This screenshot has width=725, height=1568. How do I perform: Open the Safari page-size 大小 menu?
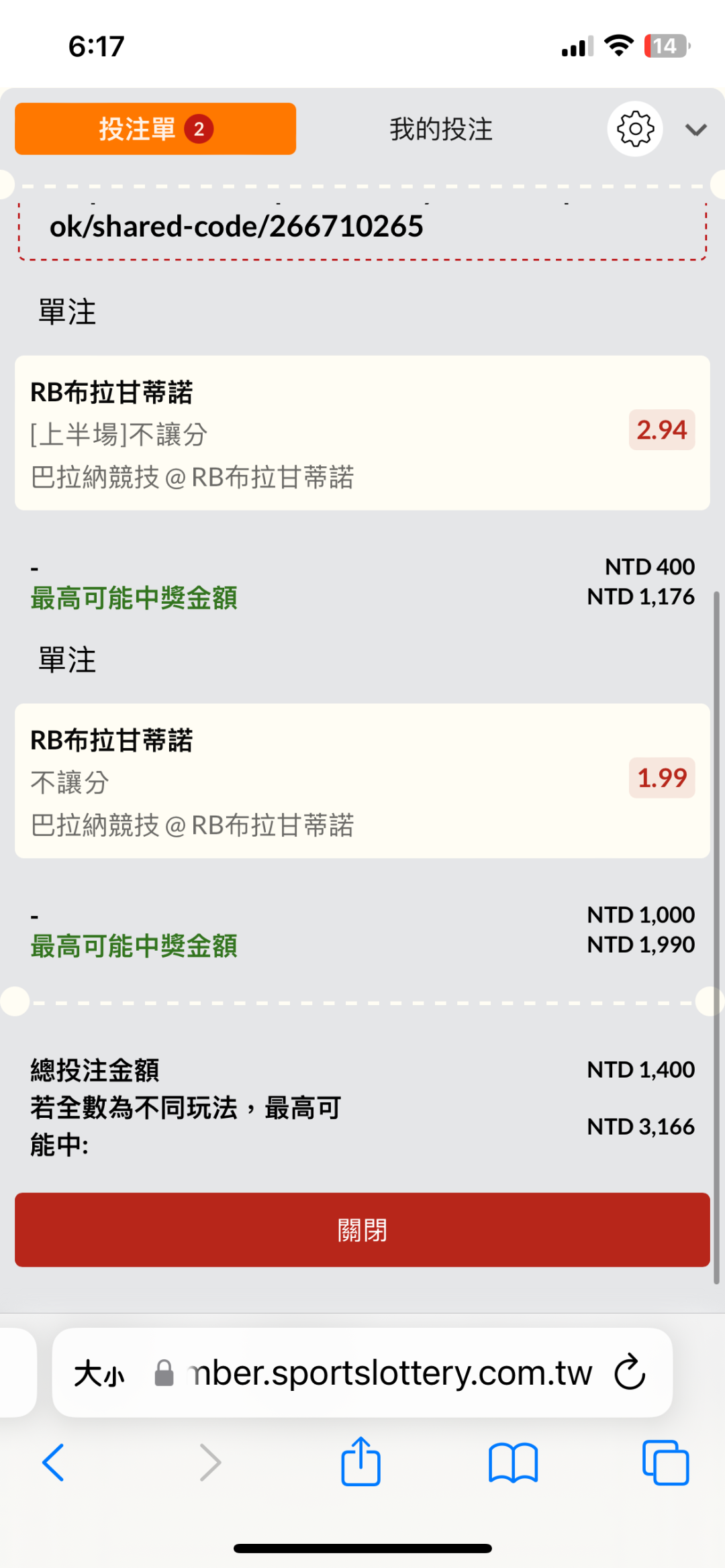[x=99, y=1373]
